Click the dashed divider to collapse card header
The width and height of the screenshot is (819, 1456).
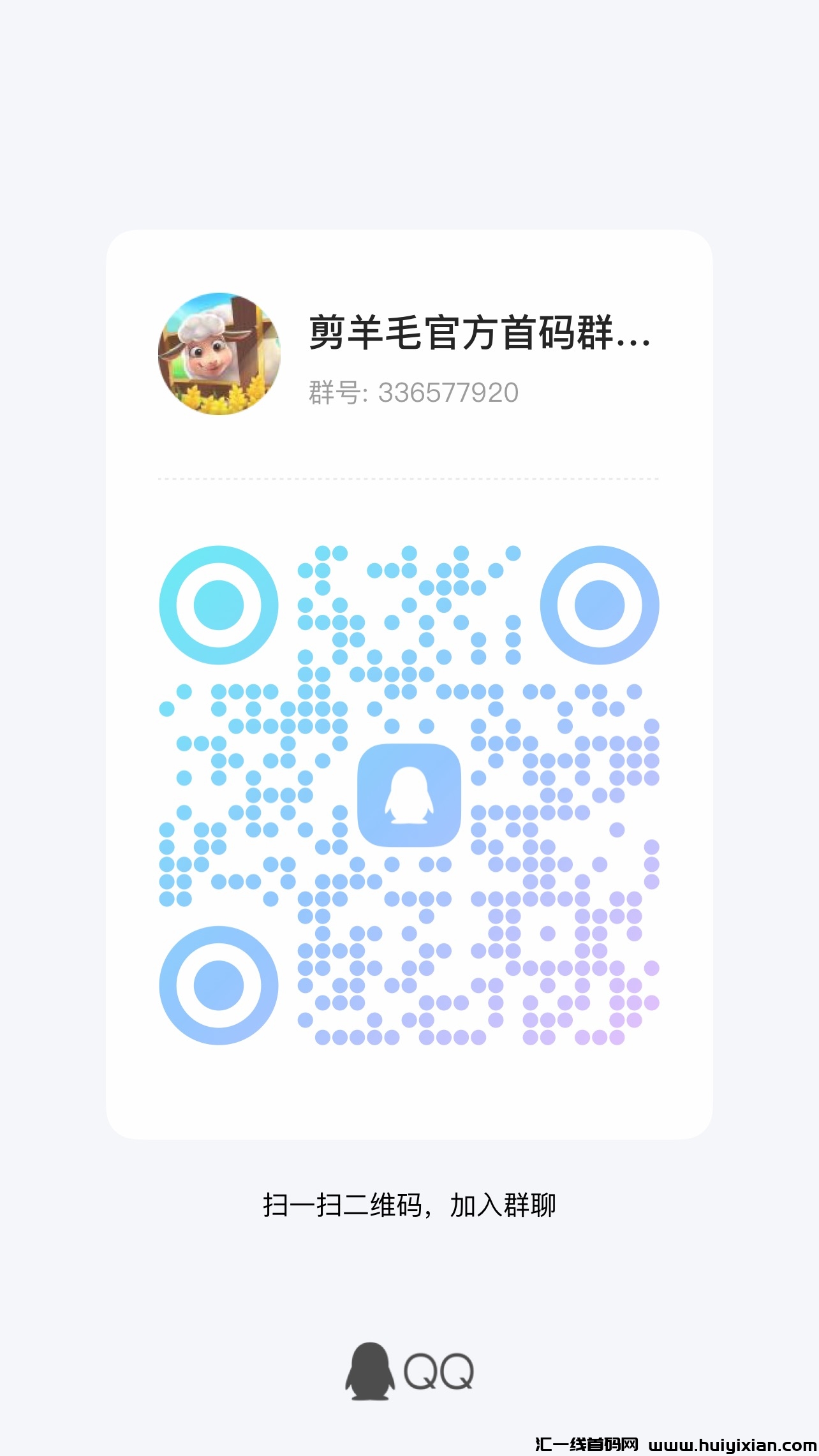point(409,478)
